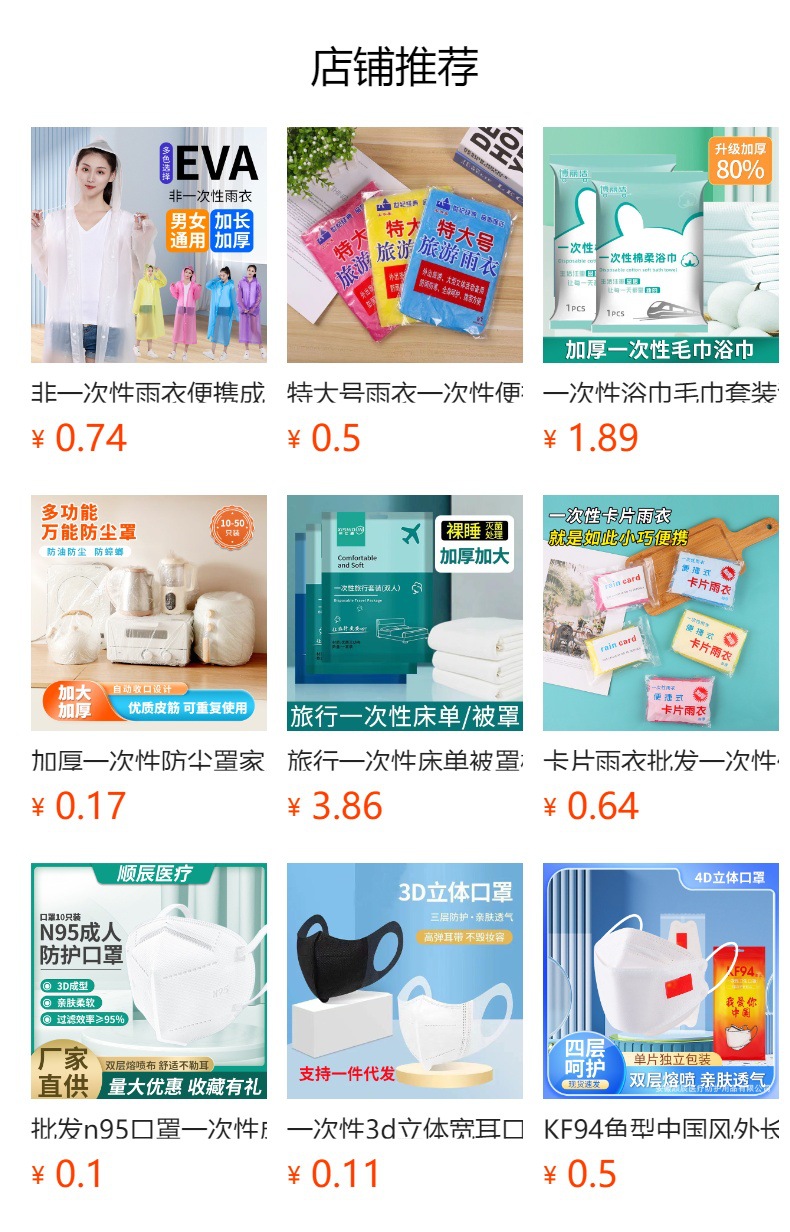
Task: View the 特大号 travel raincoat listing
Action: coord(404,245)
